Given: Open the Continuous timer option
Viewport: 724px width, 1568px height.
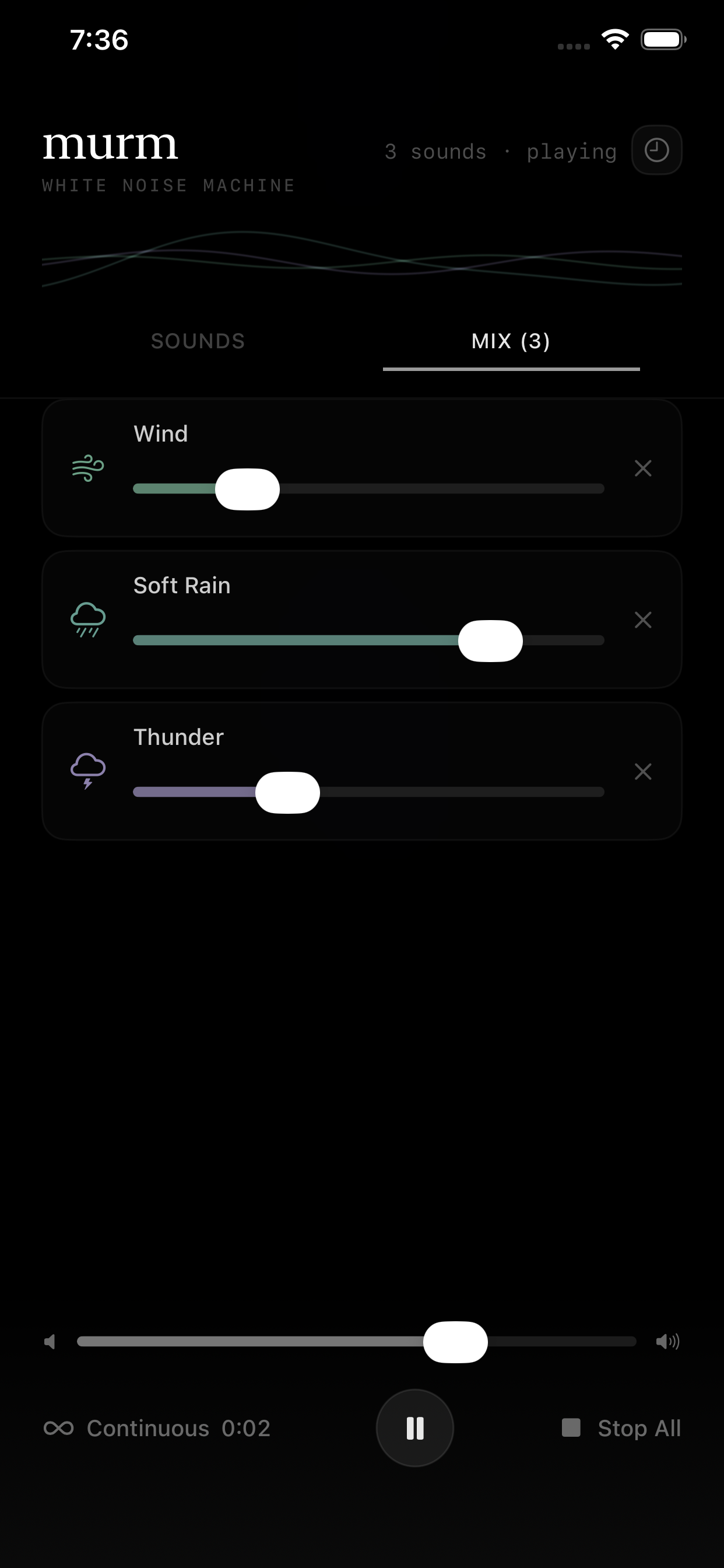Looking at the screenshot, I should coord(156,1427).
